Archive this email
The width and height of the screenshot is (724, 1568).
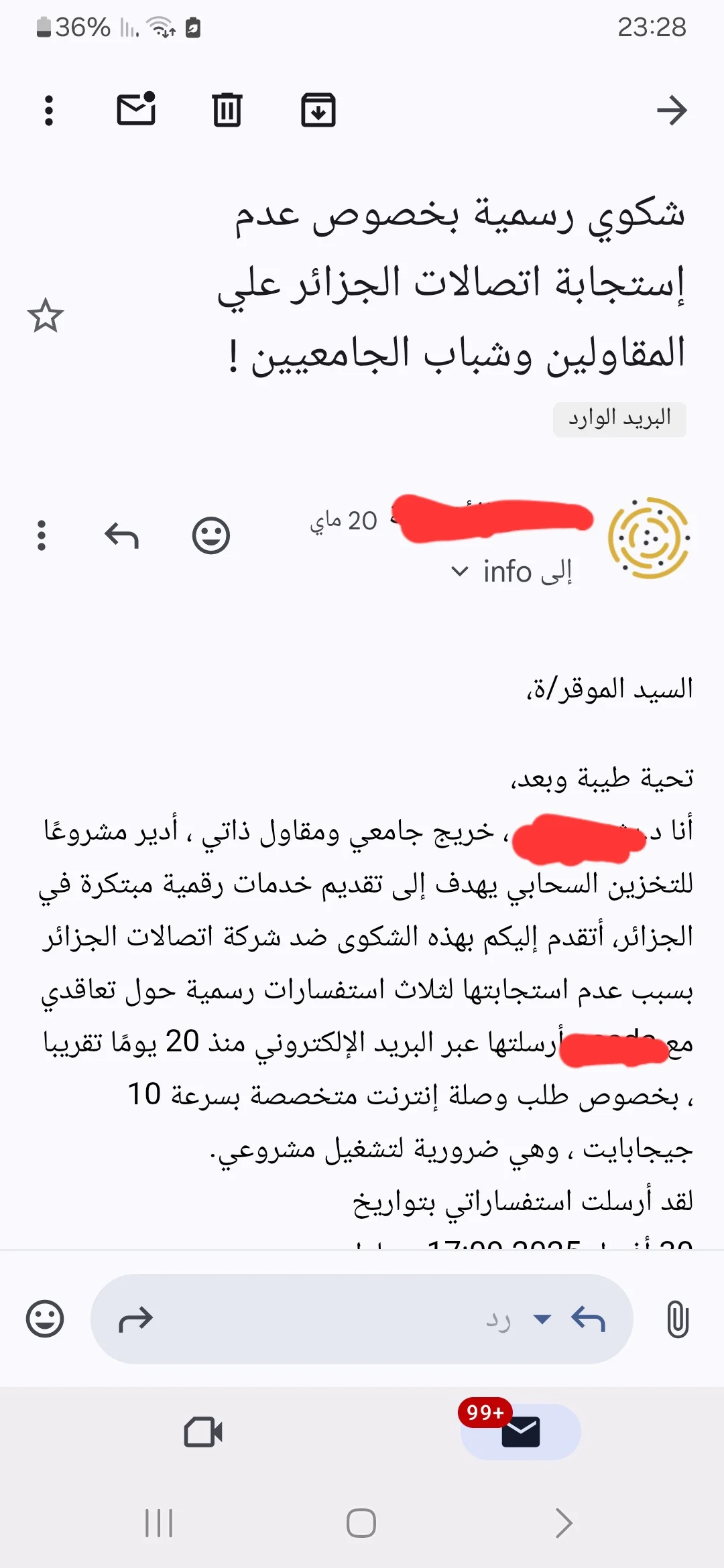tap(318, 110)
